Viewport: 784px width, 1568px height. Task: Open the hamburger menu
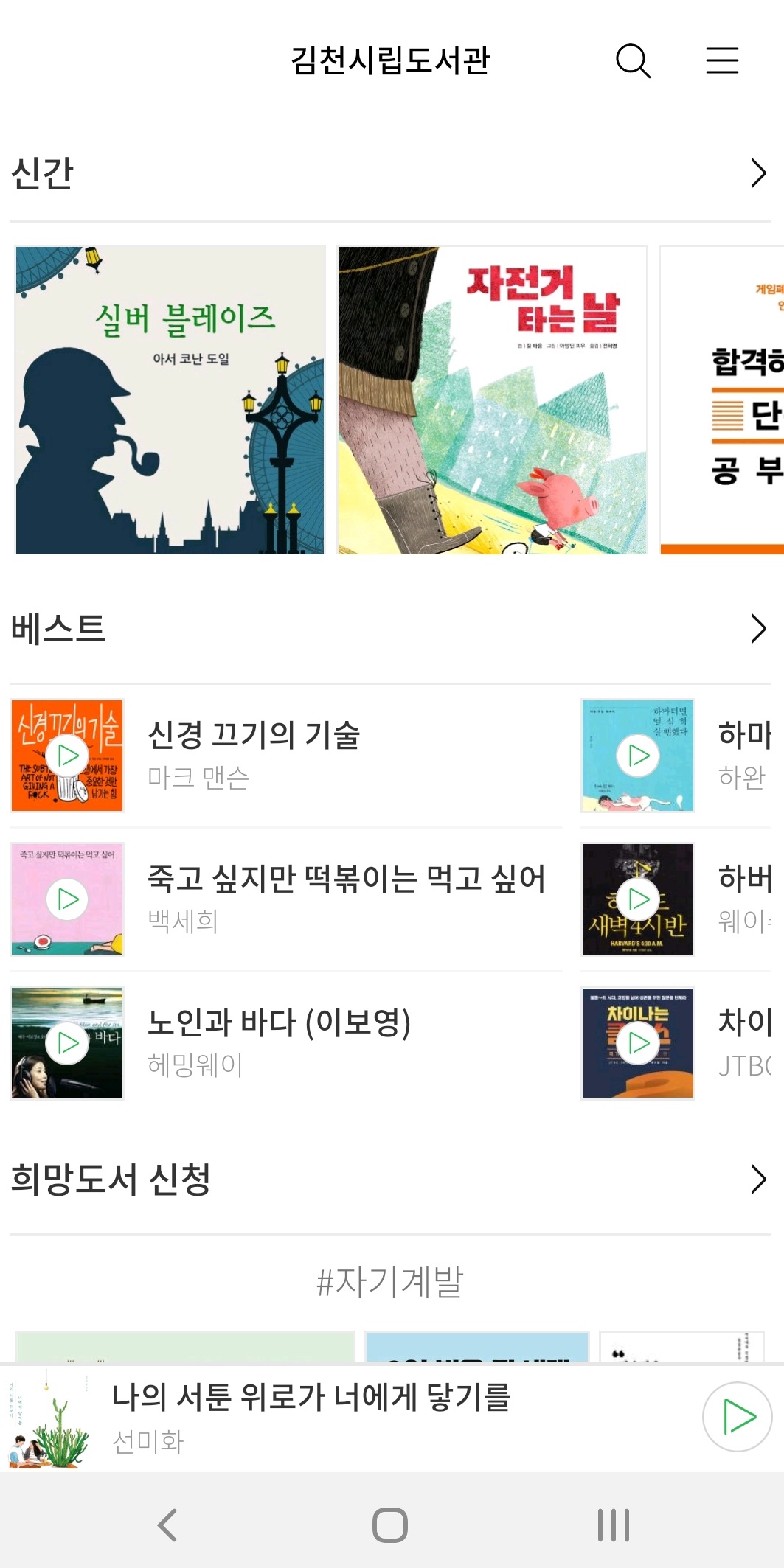click(722, 60)
